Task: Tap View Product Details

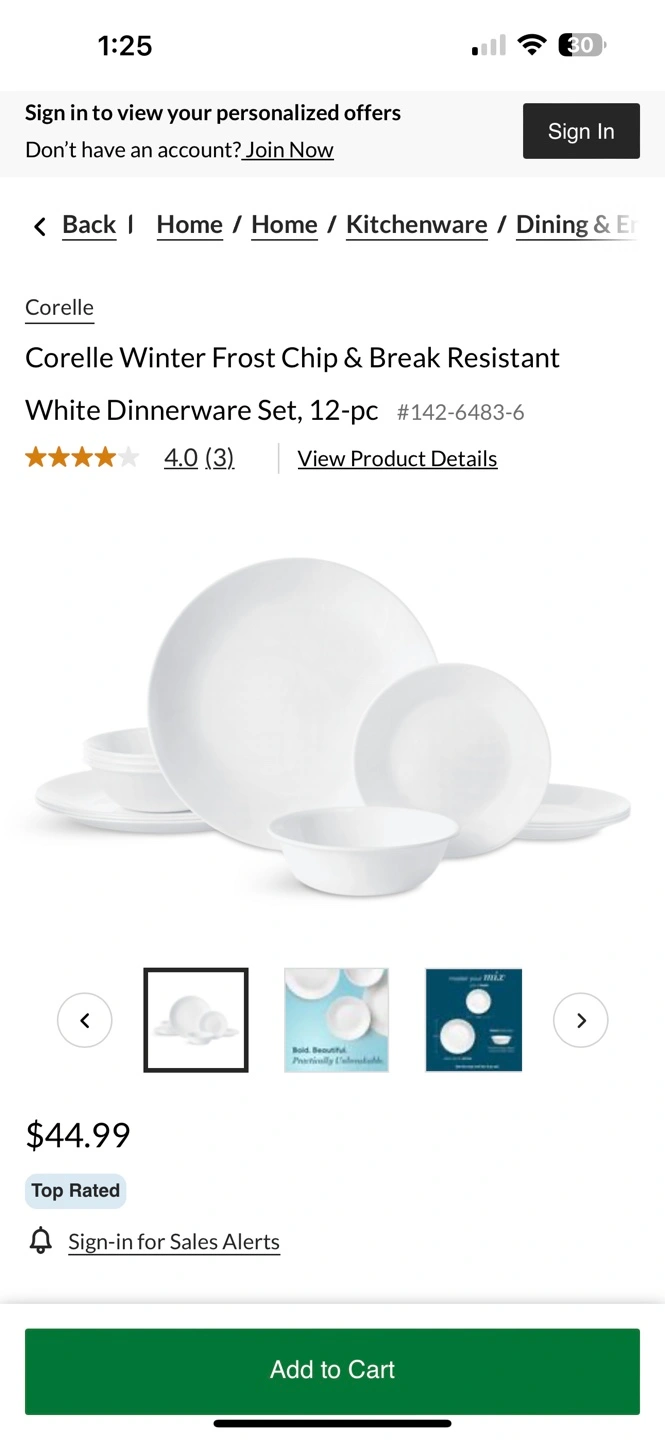Action: point(397,459)
